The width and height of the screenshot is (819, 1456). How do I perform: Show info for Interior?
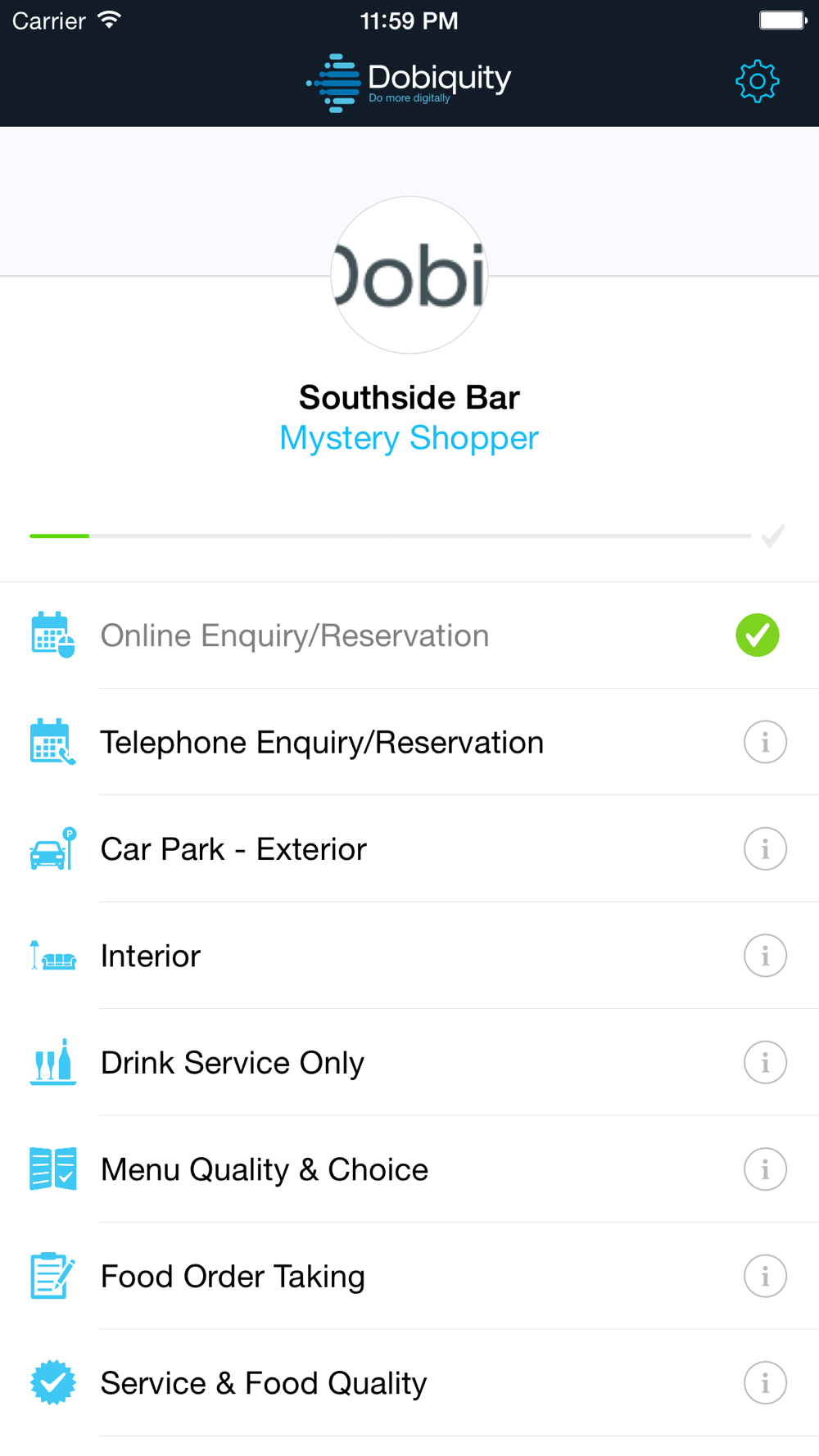pyautogui.click(x=765, y=956)
